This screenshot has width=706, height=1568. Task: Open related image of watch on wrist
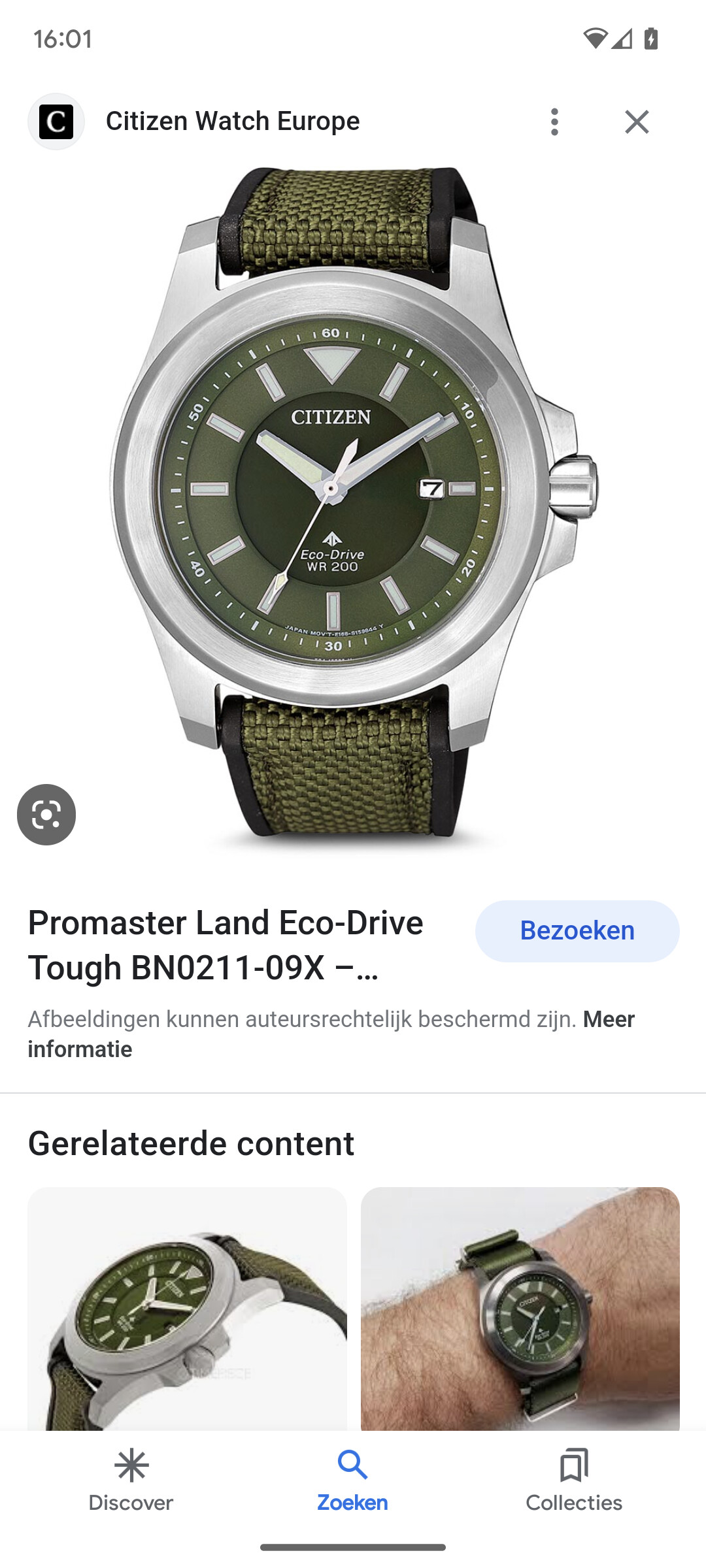[x=520, y=1309]
